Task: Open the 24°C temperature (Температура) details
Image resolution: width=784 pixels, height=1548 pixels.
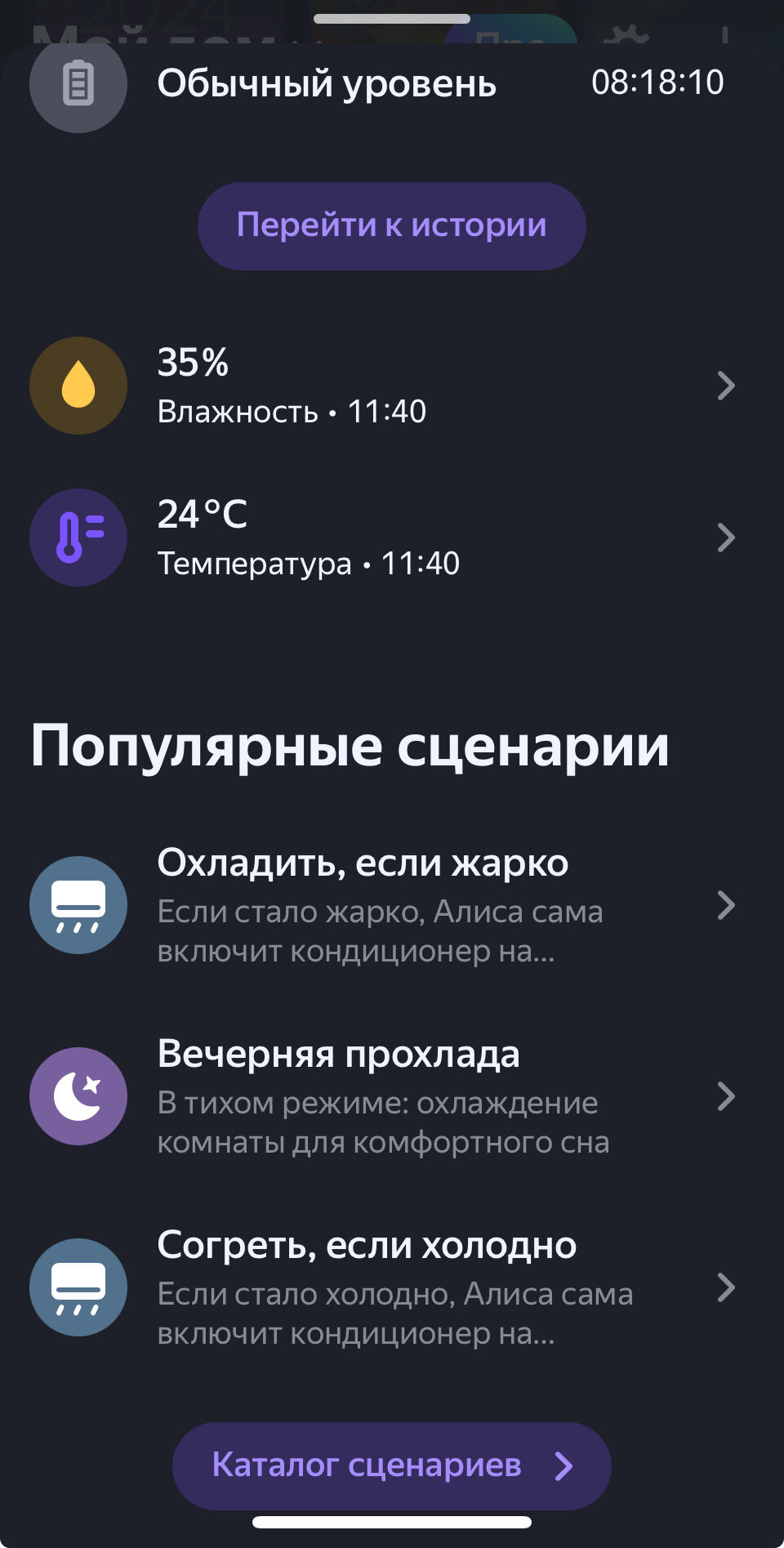Action: [382, 538]
